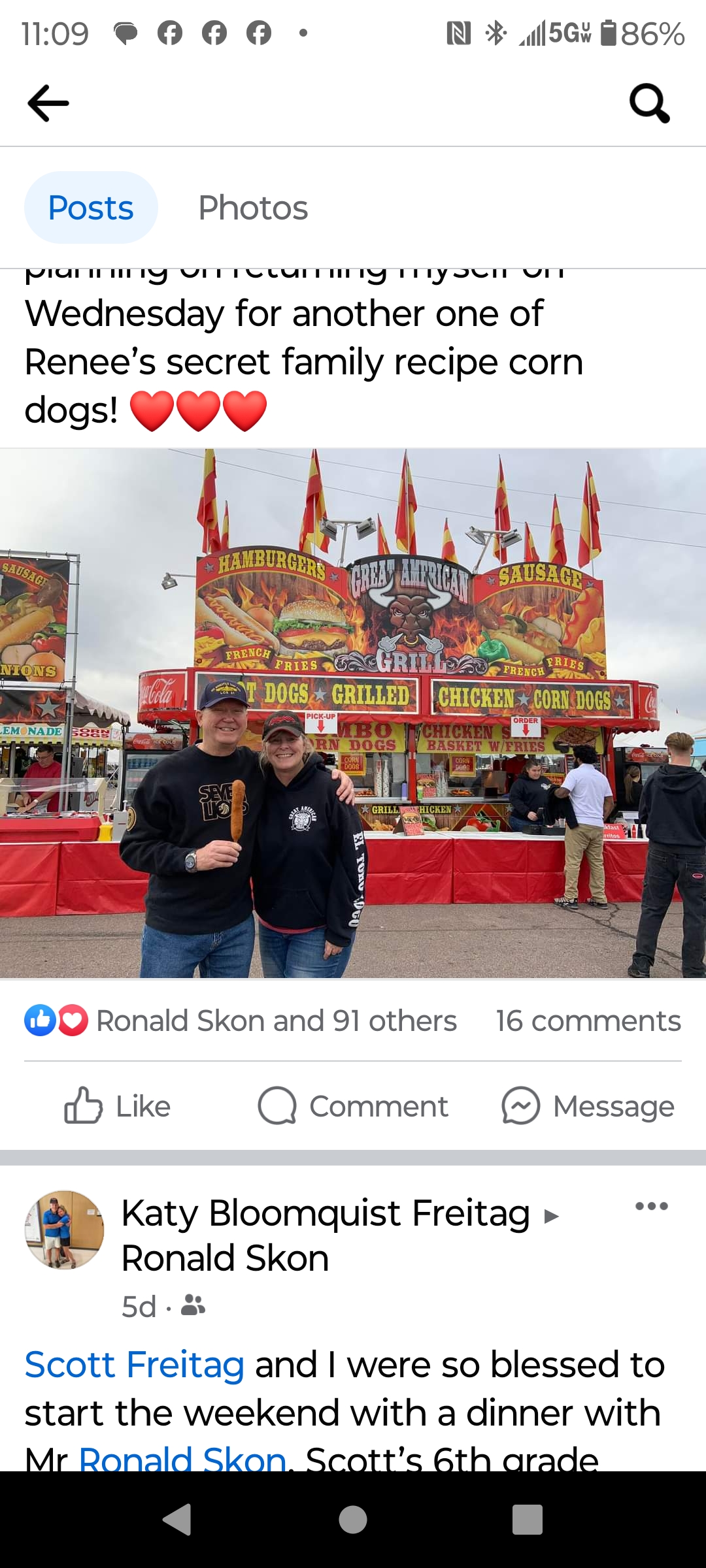Open more options for Katy's post
The height and width of the screenshot is (1568, 706).
pos(651,1206)
